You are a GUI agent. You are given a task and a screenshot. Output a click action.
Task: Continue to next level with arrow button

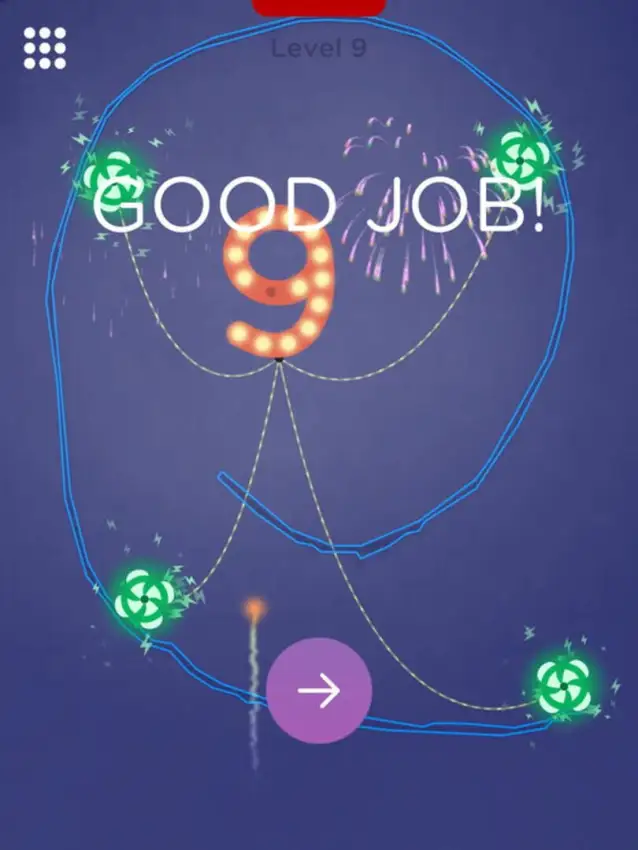point(319,691)
